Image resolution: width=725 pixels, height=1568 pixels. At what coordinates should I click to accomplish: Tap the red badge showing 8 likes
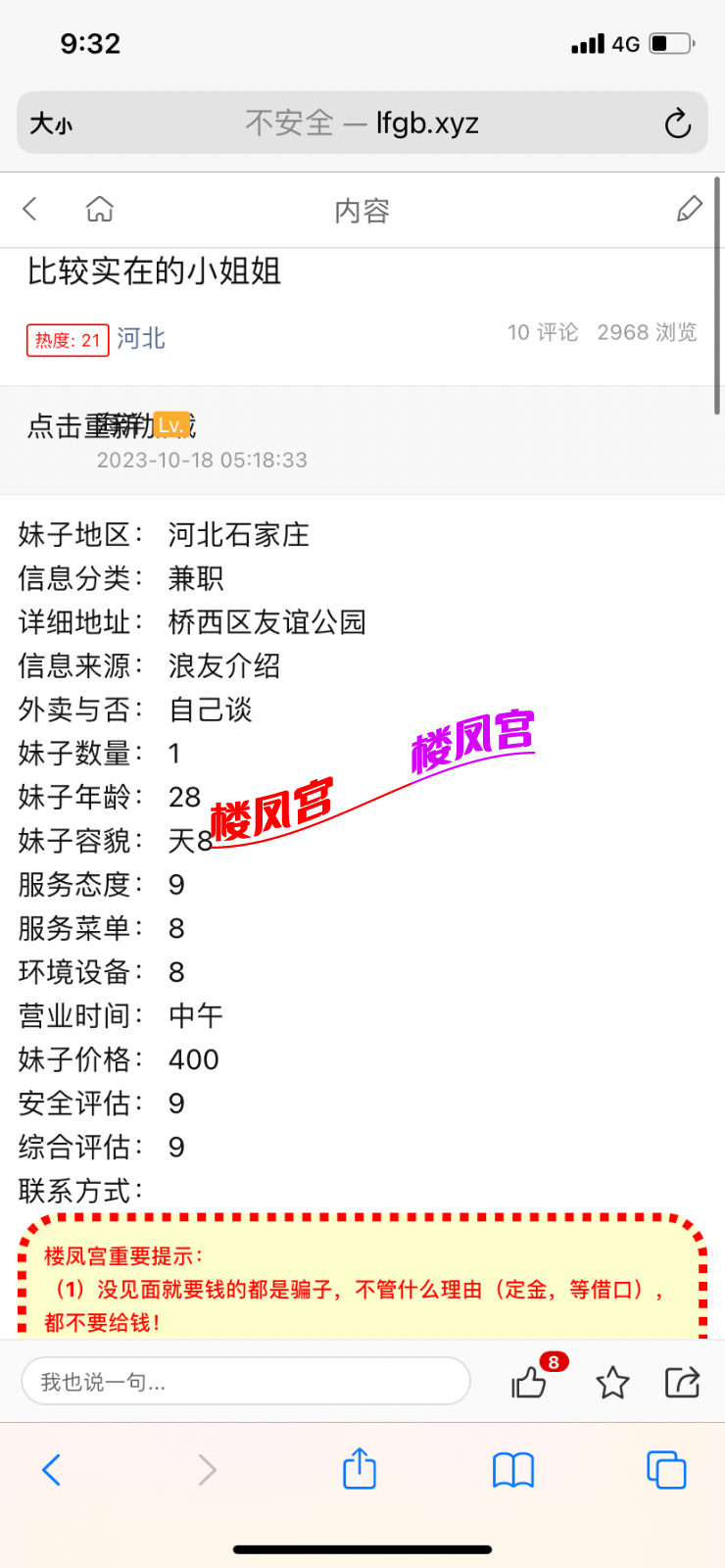[x=554, y=1361]
